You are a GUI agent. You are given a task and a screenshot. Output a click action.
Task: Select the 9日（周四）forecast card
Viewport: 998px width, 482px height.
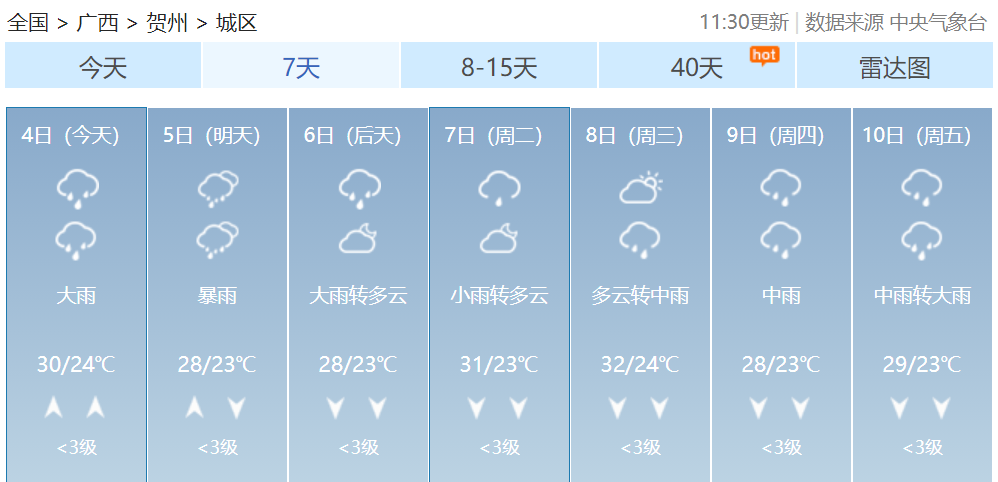click(781, 295)
